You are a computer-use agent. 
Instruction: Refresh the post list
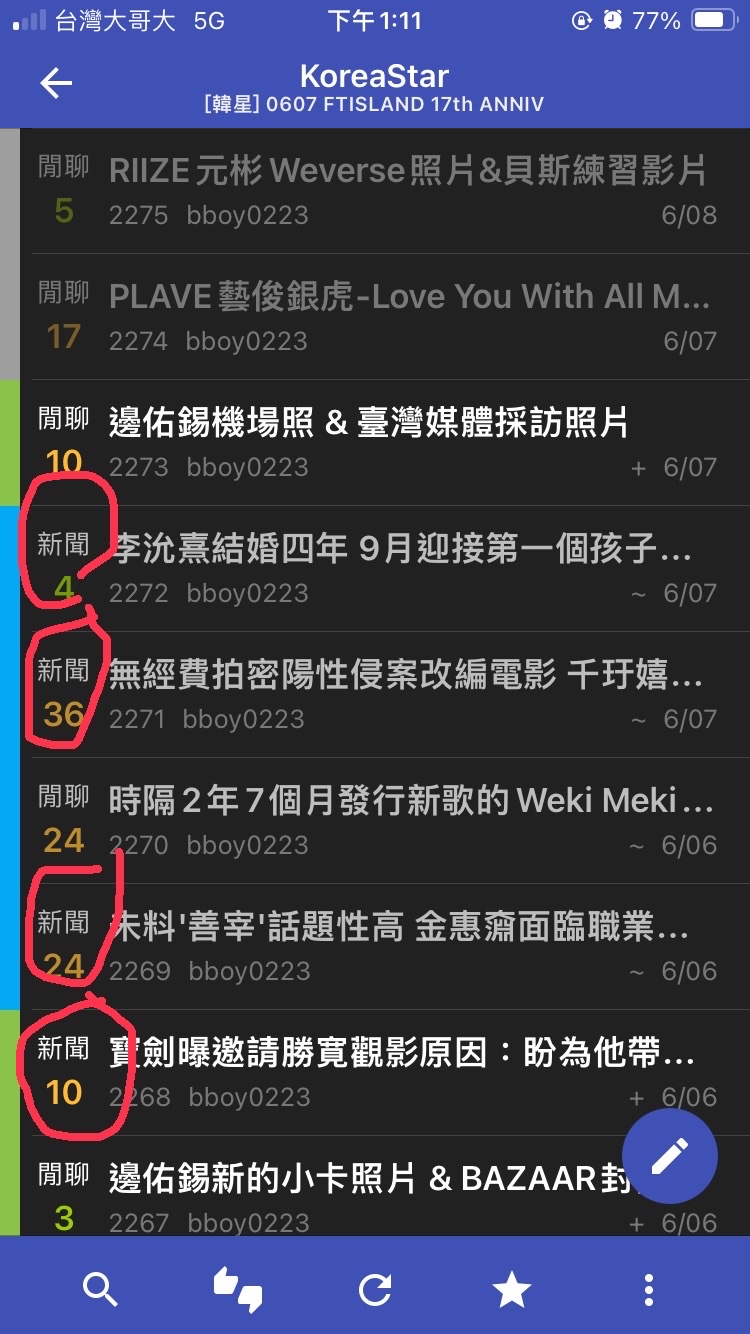click(x=375, y=1290)
